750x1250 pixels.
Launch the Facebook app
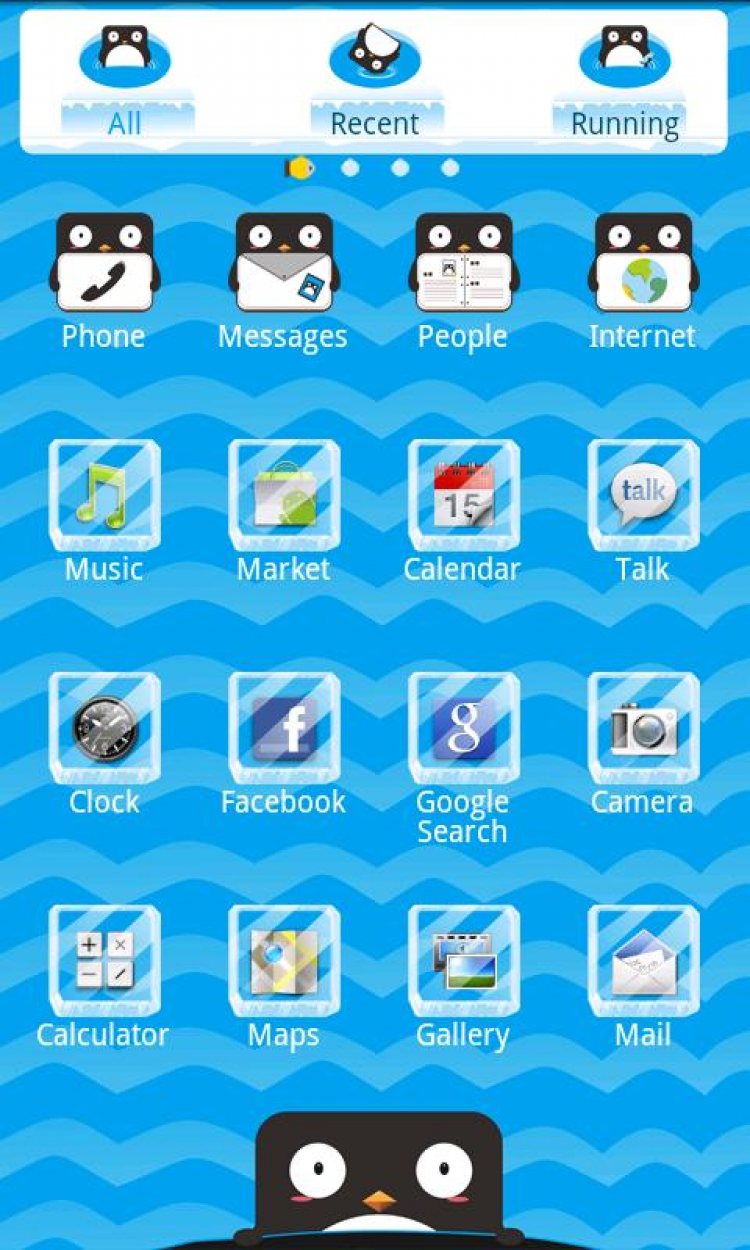284,729
